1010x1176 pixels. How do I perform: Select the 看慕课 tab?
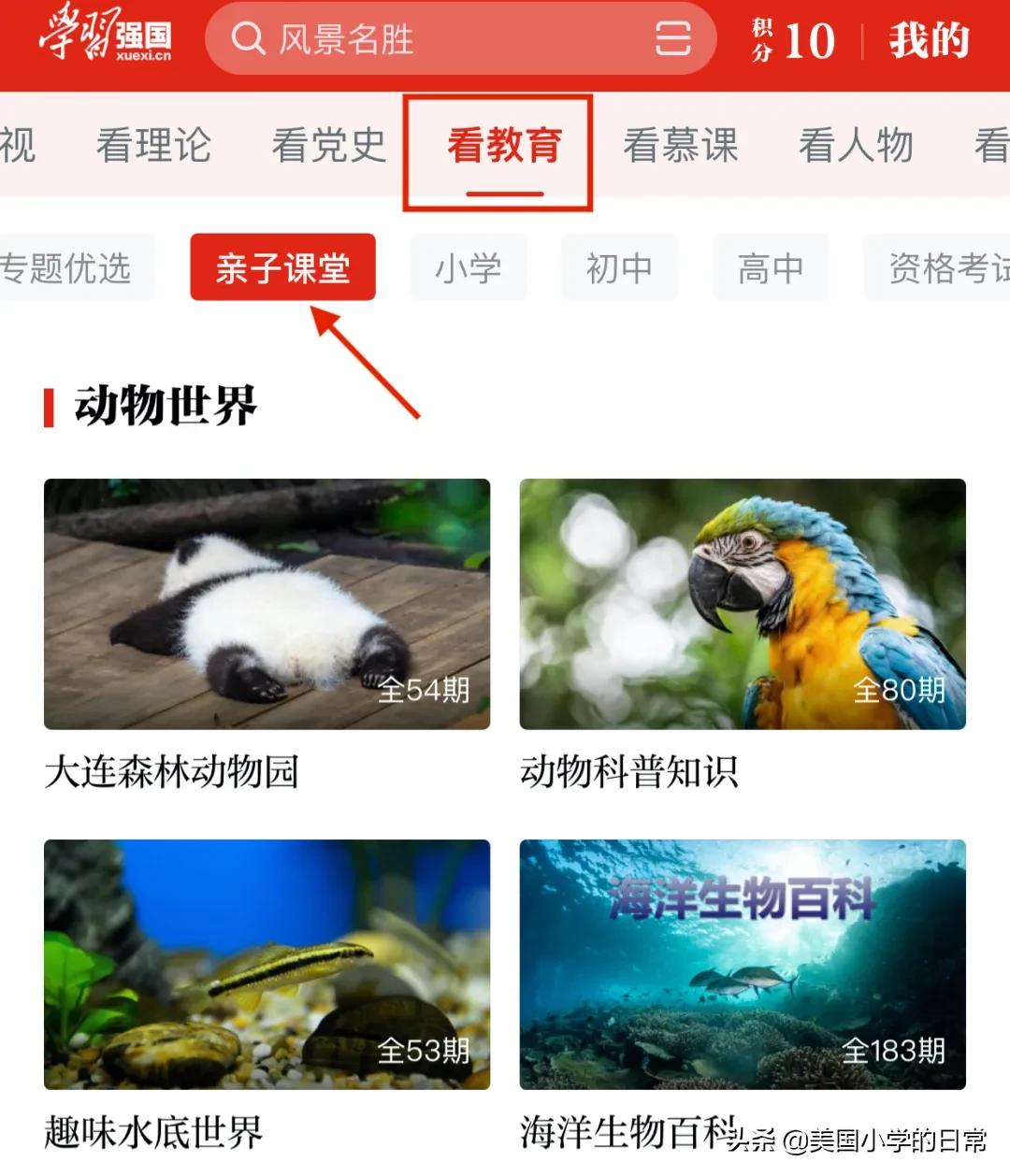click(680, 145)
